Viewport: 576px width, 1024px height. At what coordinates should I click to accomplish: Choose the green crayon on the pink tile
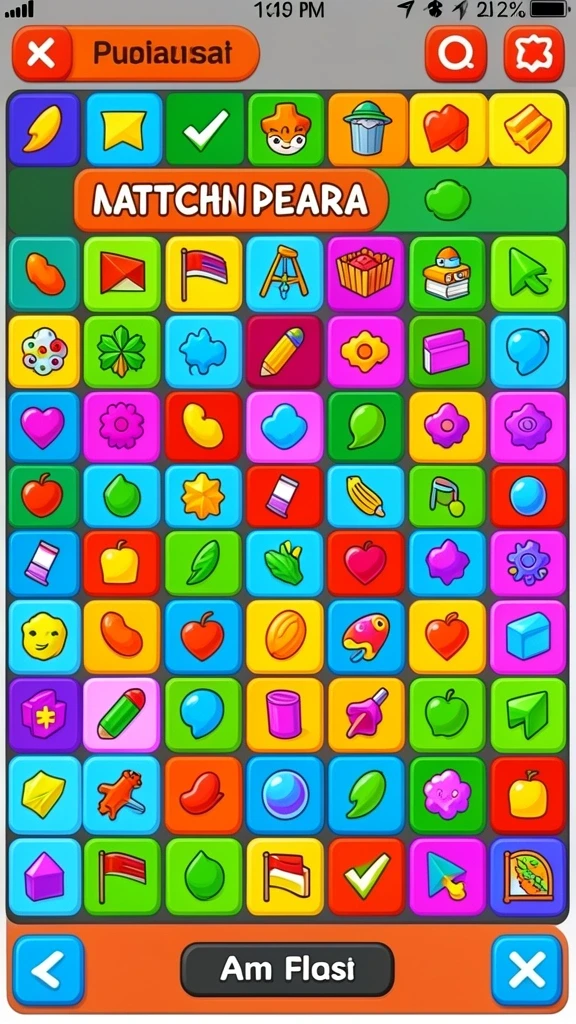[x=121, y=714]
